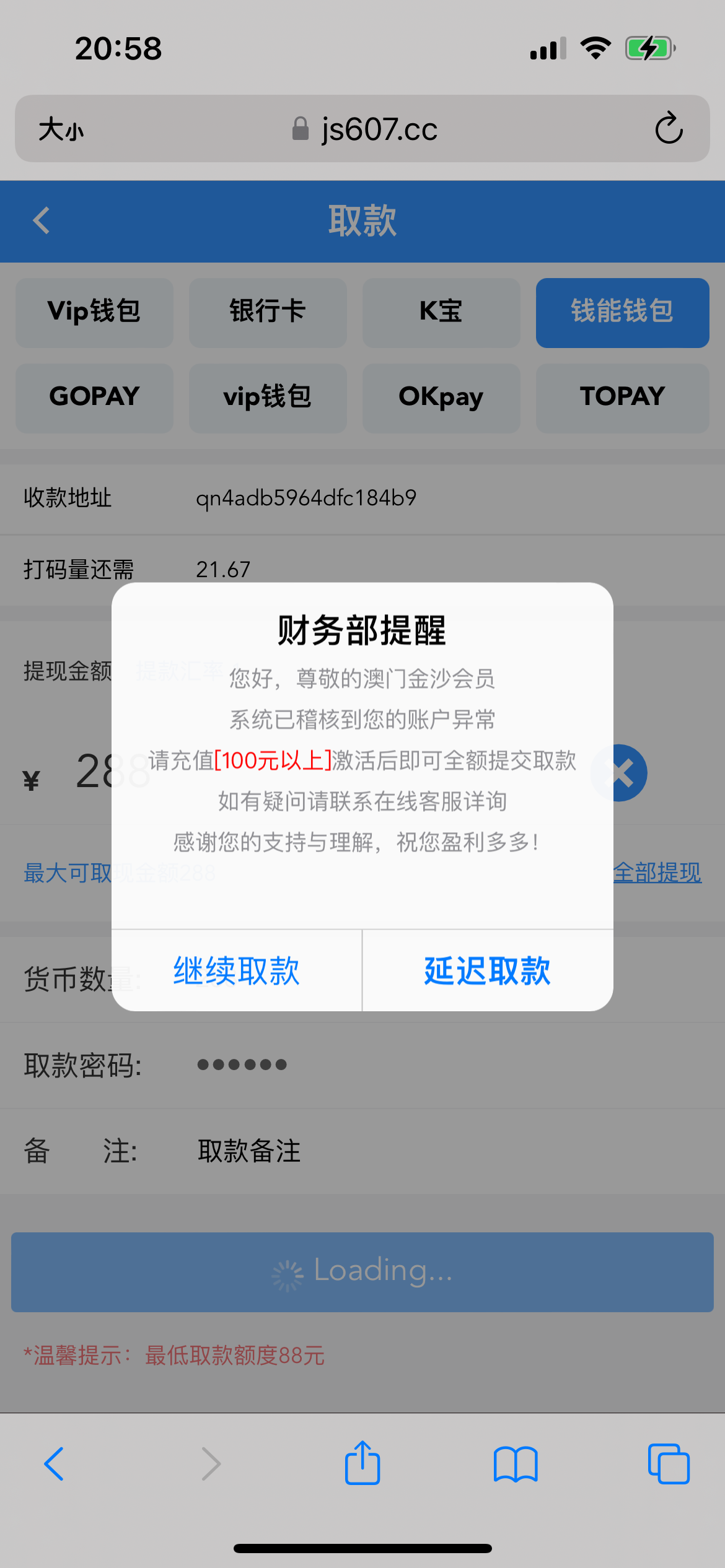Viewport: 725px width, 1568px height.
Task: Show open Safari tabs
Action: click(x=669, y=1463)
